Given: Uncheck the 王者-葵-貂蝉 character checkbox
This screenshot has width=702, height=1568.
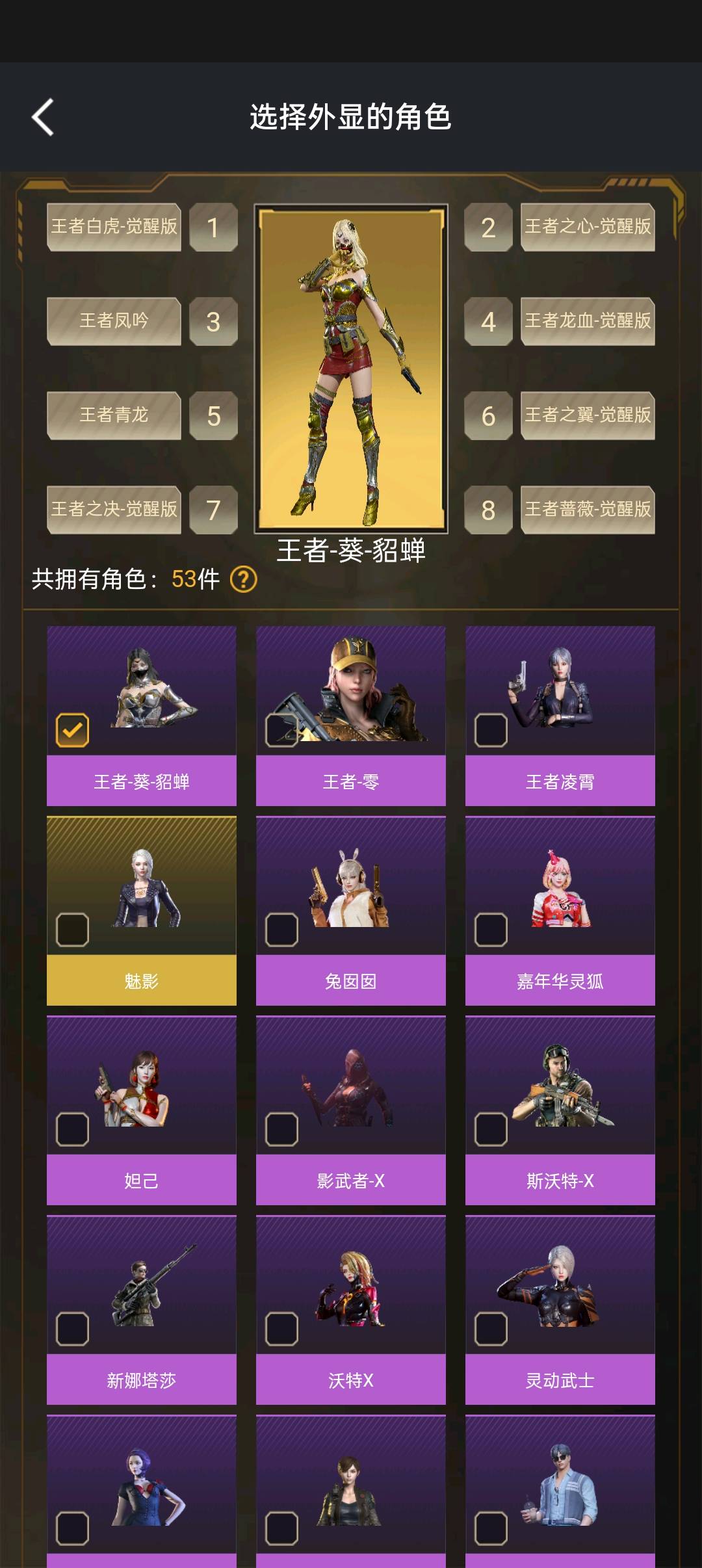Looking at the screenshot, I should [72, 730].
